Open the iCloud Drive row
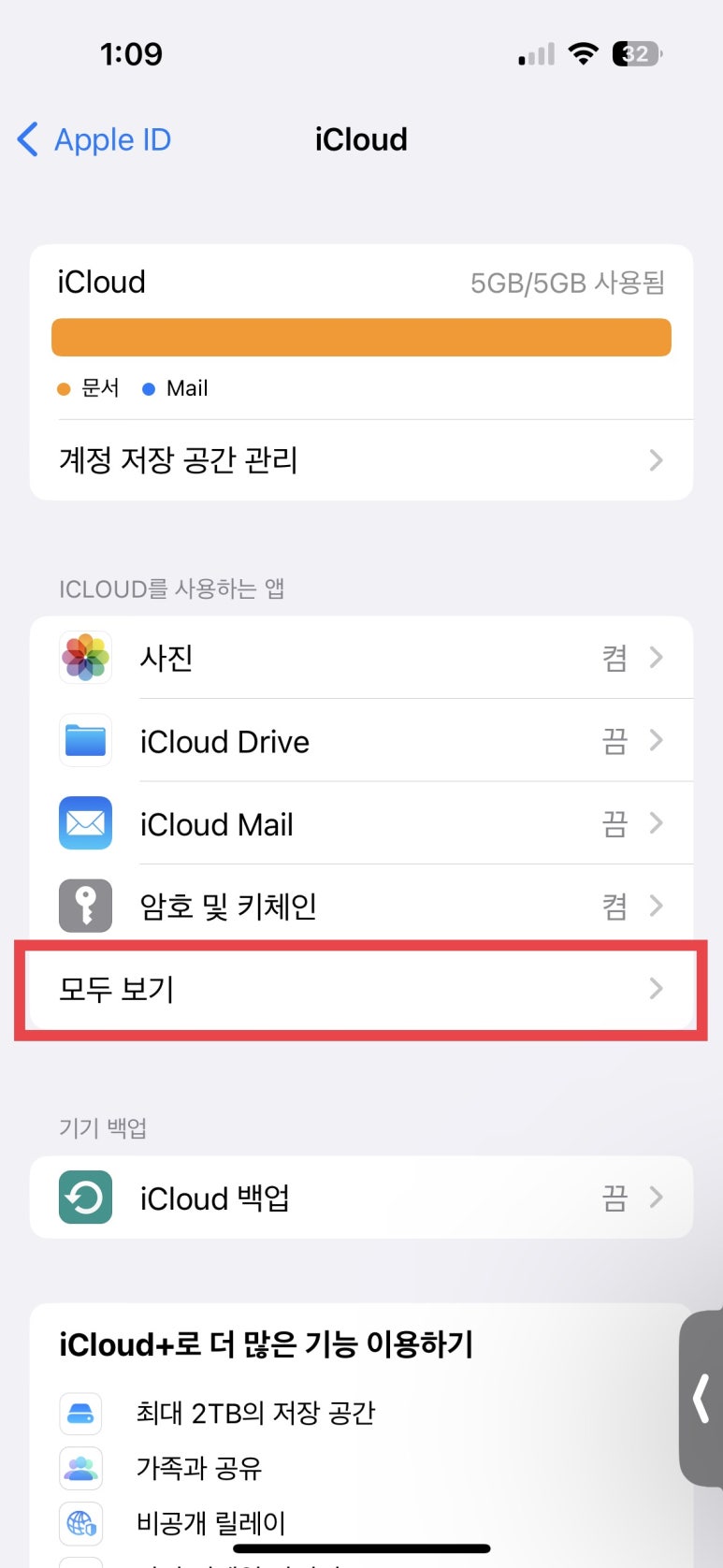The width and height of the screenshot is (723, 1568). coord(361,741)
